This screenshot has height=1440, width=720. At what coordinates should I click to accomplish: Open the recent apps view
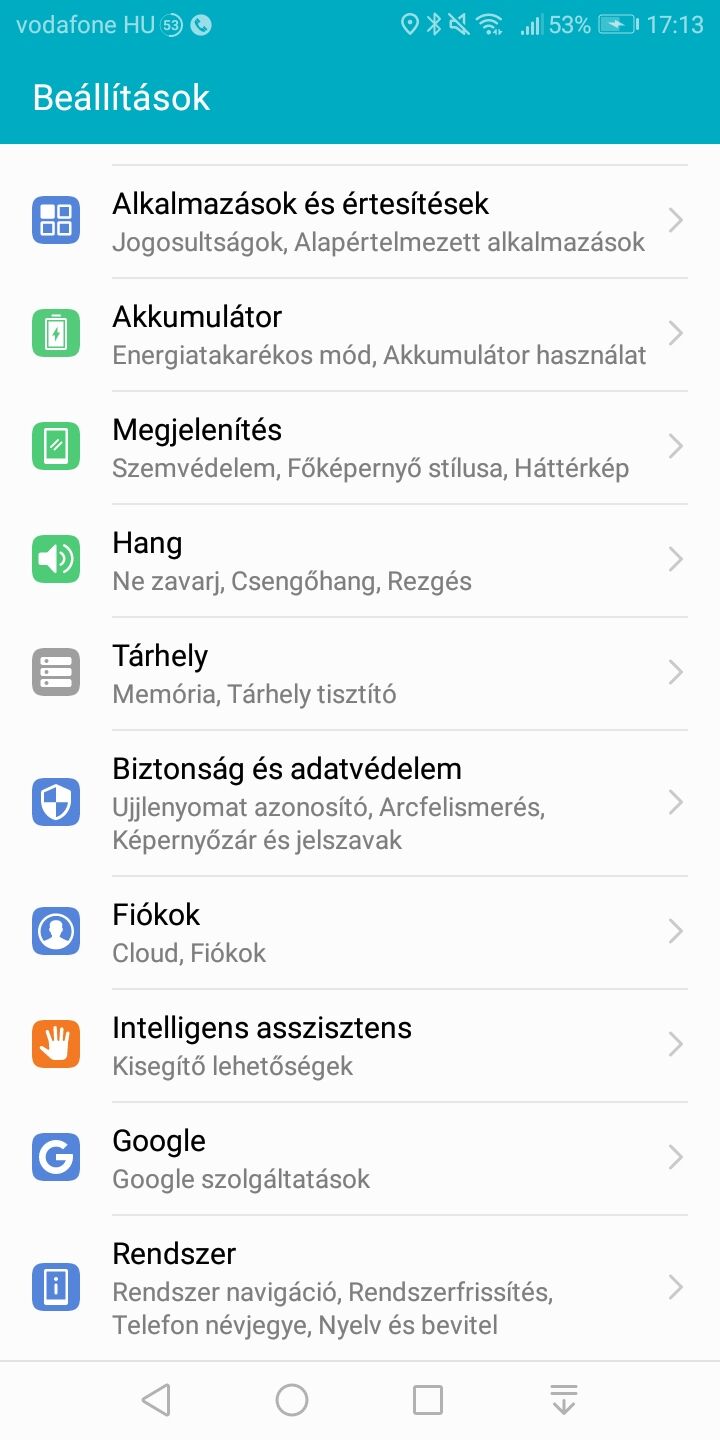[428, 1400]
